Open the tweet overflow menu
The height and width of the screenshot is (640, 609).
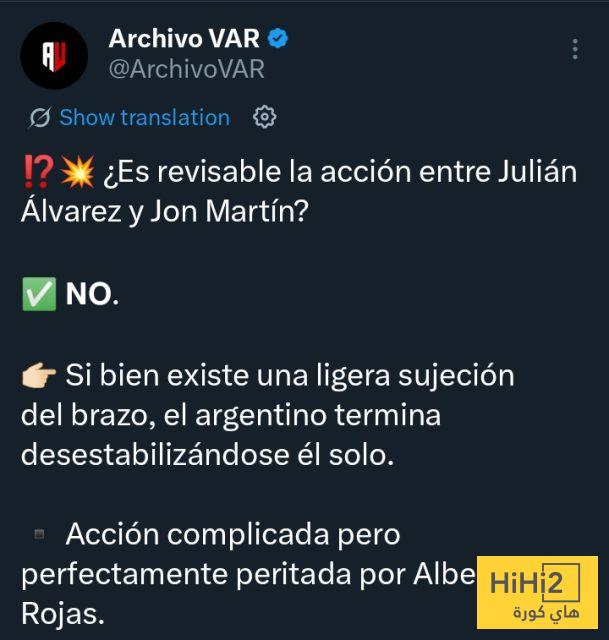click(x=575, y=49)
